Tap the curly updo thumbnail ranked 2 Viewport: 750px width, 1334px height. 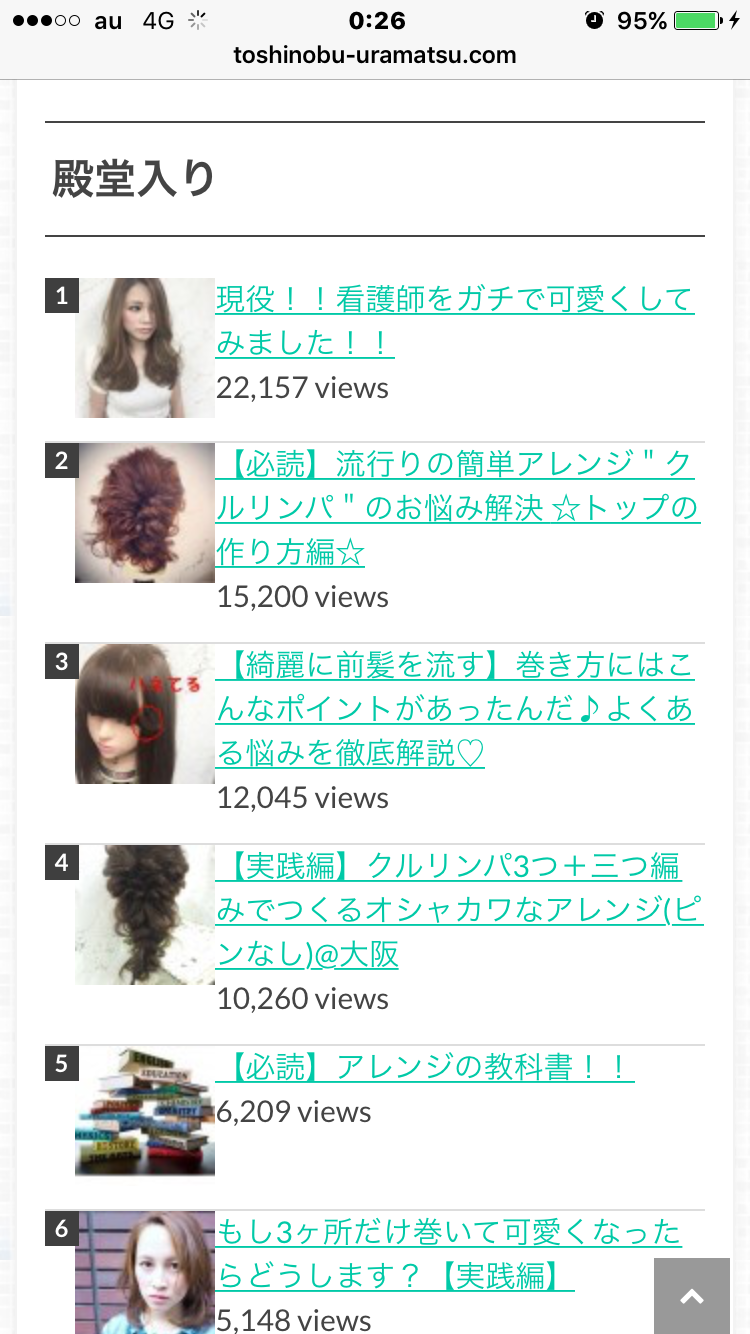click(x=145, y=512)
